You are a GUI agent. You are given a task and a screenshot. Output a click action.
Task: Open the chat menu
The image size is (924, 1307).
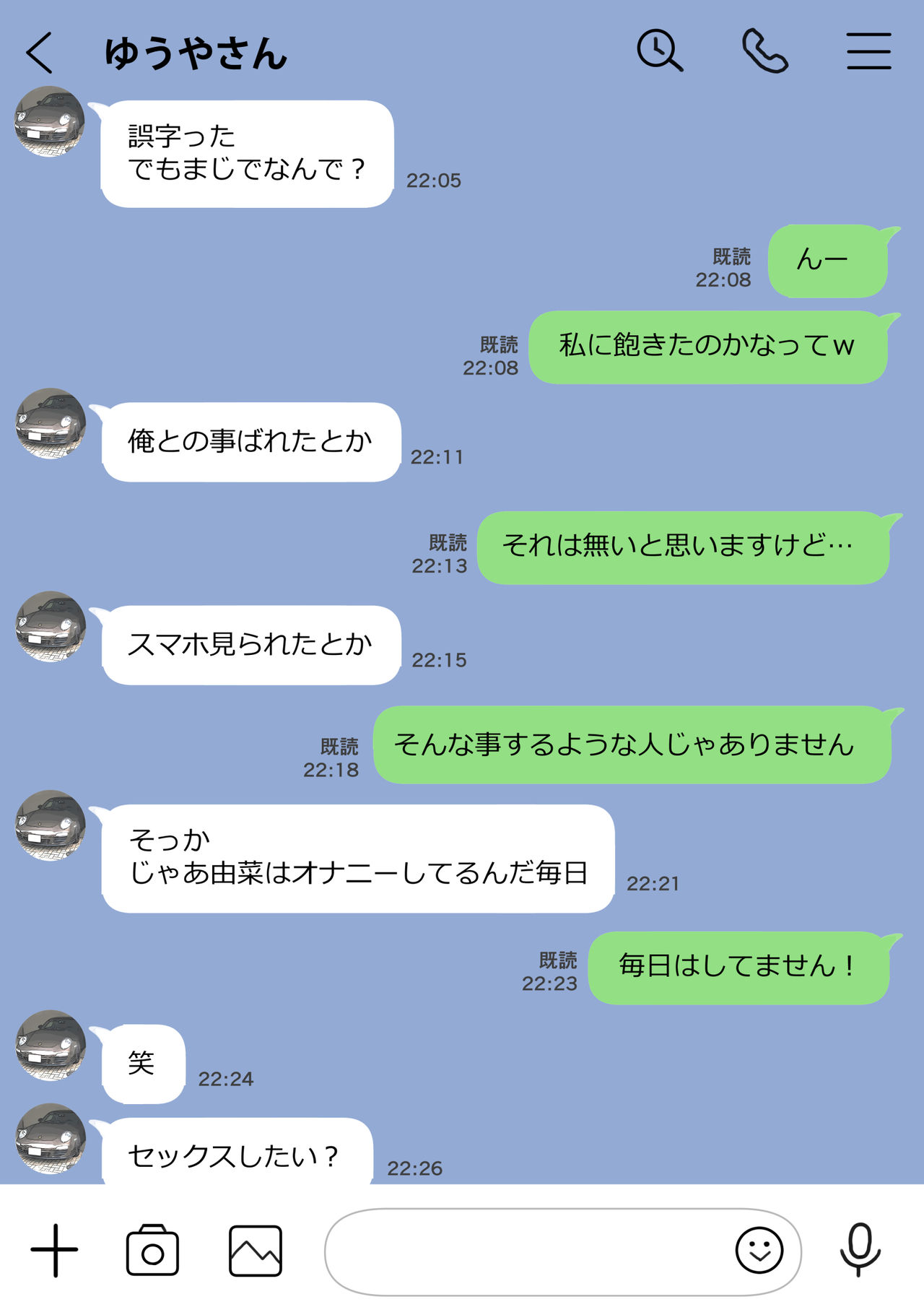coord(868,51)
